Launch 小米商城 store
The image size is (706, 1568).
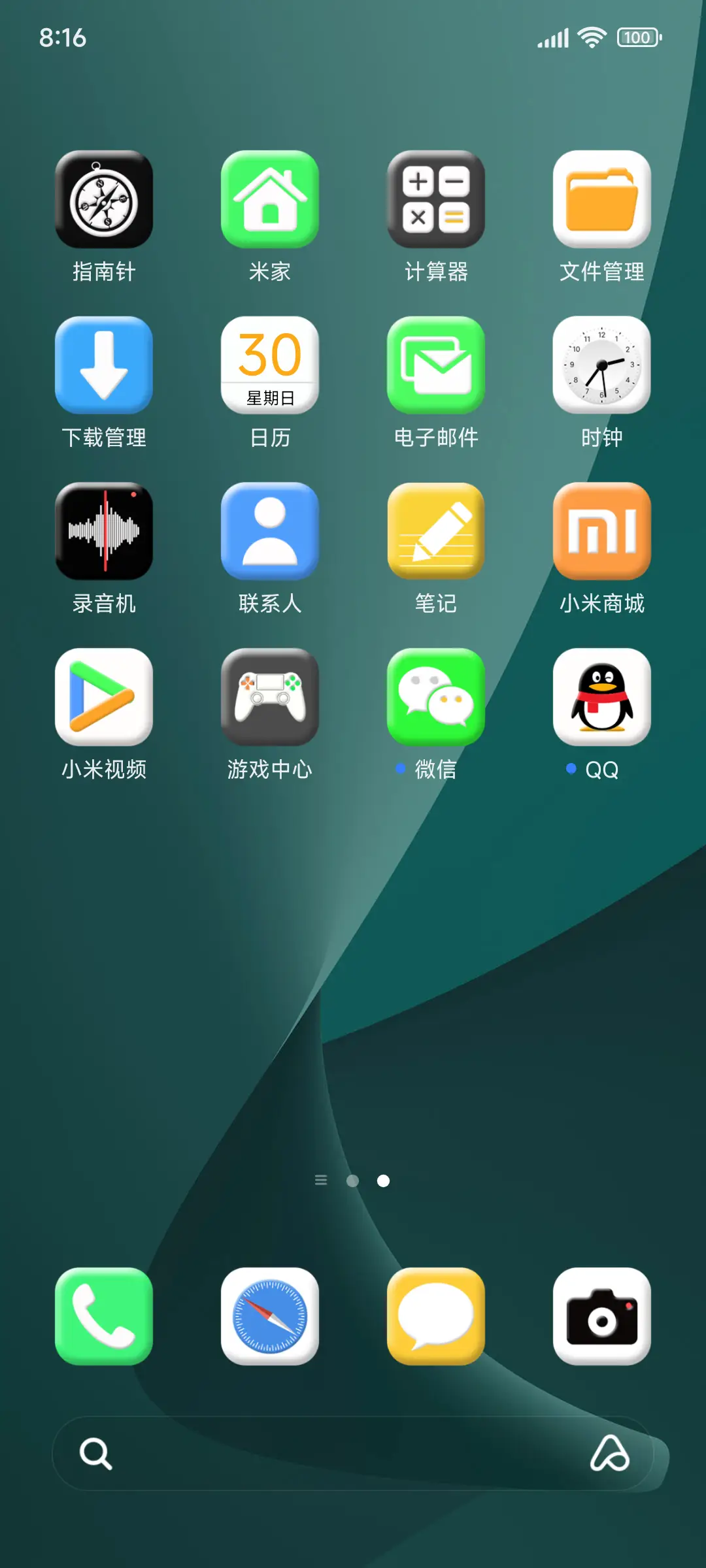602,532
